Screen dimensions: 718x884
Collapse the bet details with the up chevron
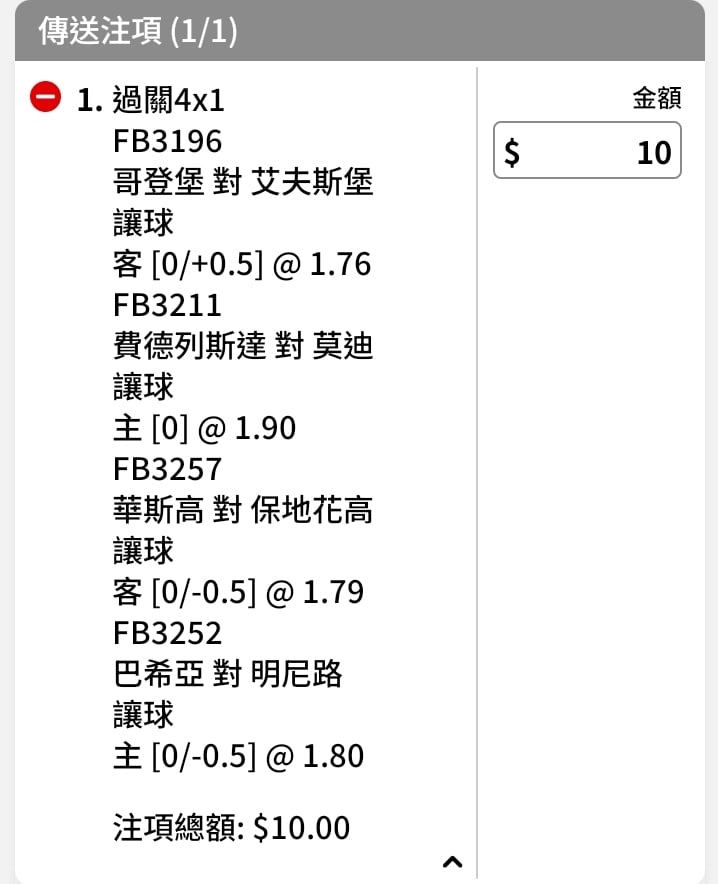[452, 860]
